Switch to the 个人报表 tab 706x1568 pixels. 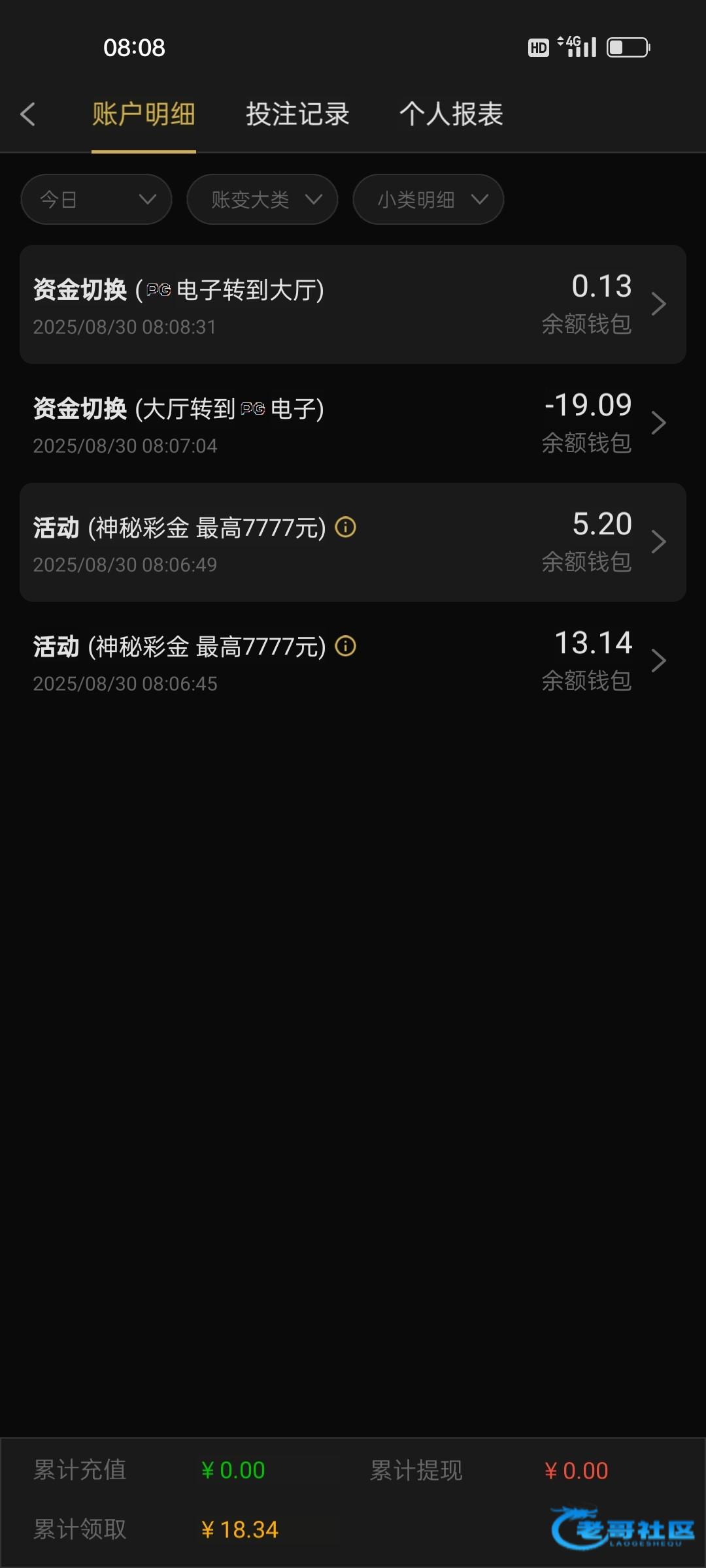click(451, 114)
